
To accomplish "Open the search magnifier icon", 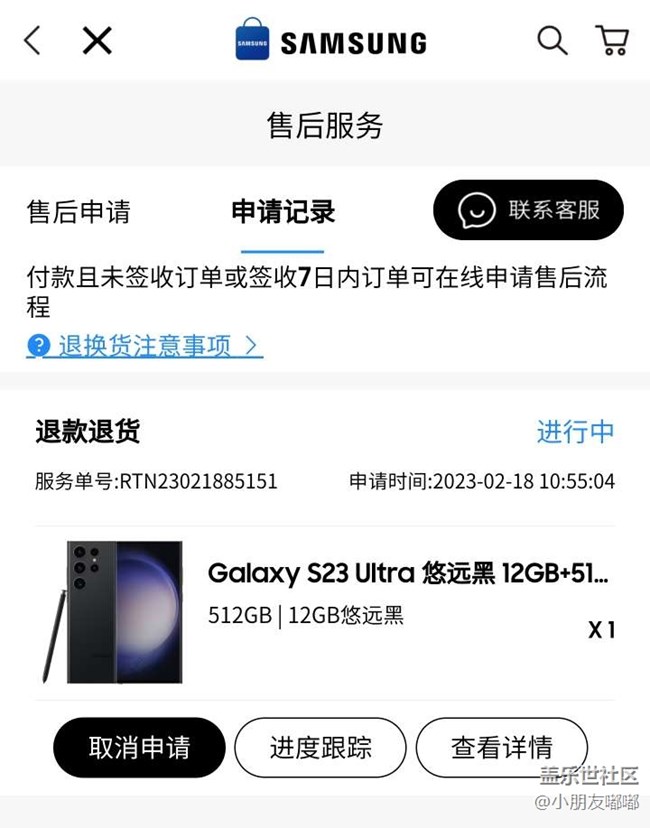I will click(552, 41).
